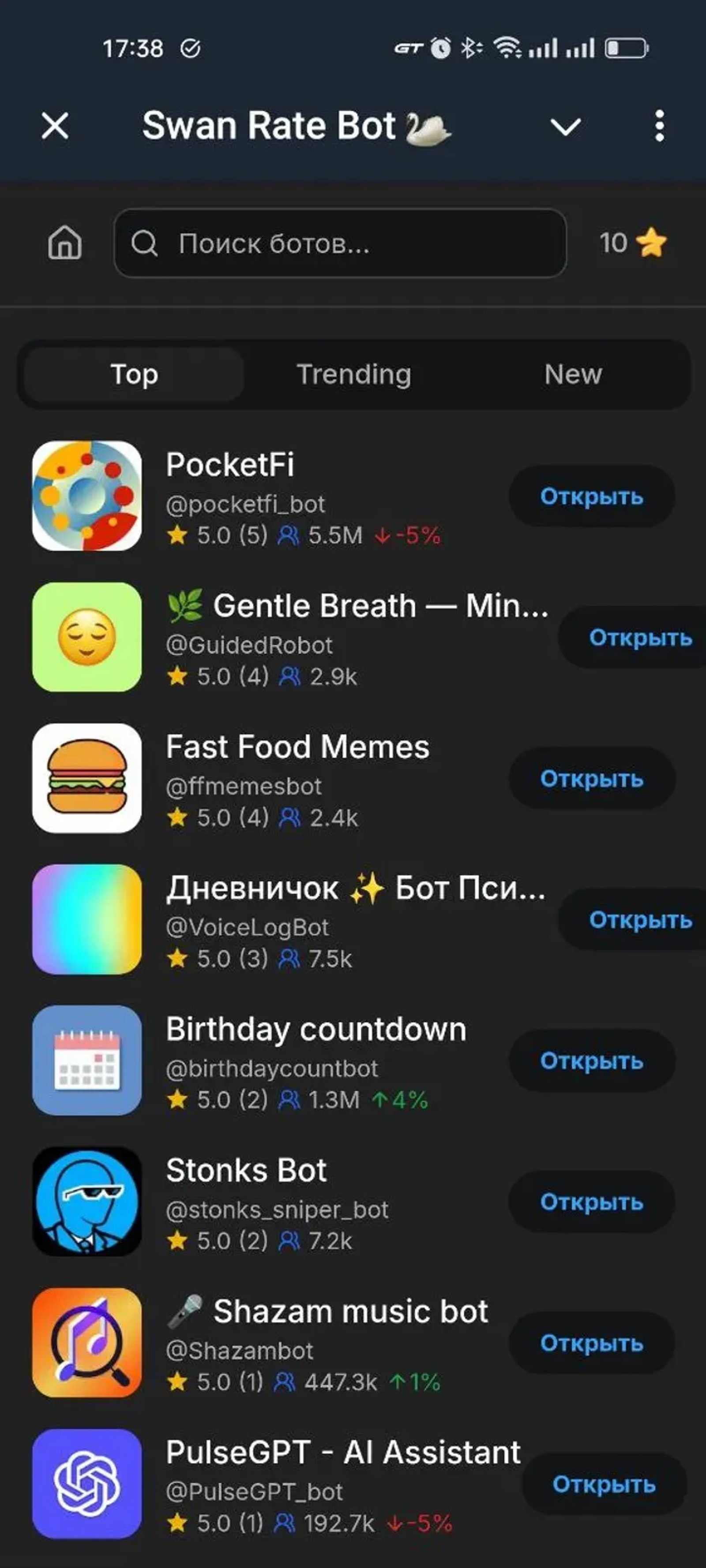Select the Stonks Bot avatar icon

click(87, 1203)
